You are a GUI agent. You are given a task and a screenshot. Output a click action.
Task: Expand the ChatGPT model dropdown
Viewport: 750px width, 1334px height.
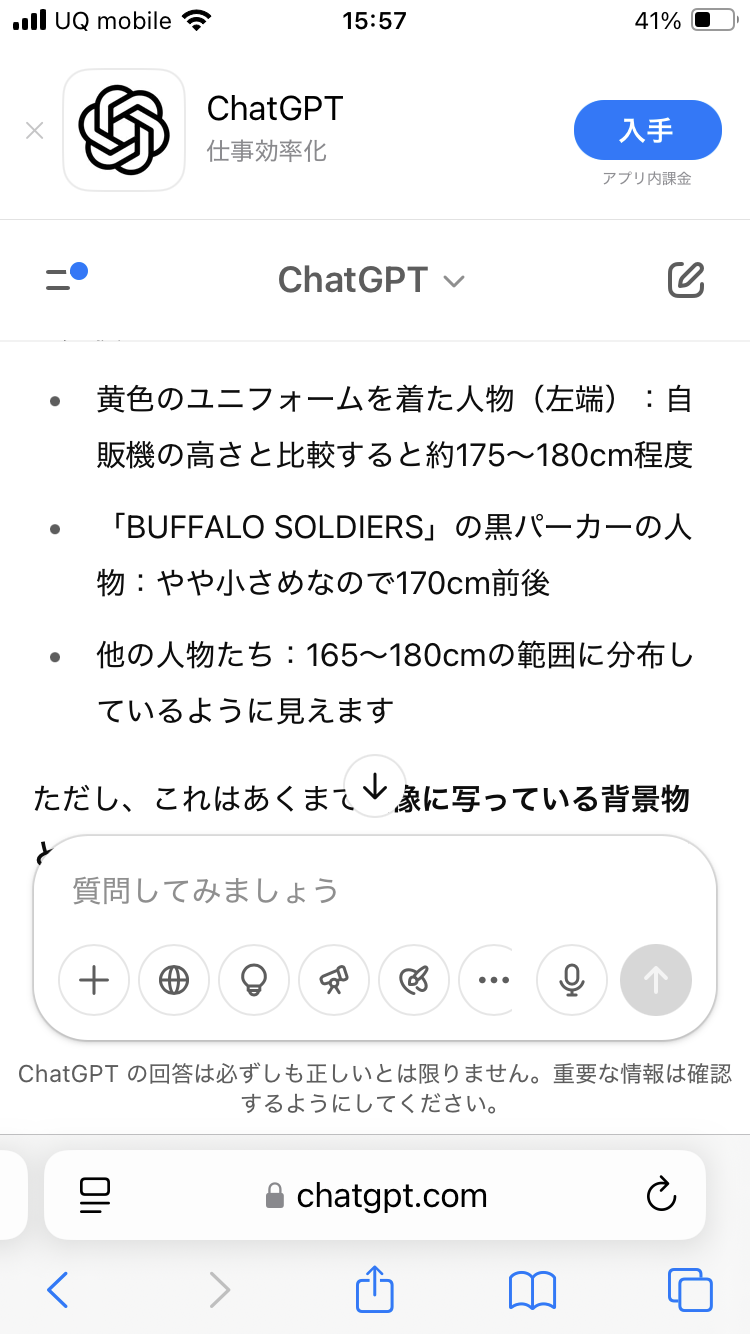point(371,280)
